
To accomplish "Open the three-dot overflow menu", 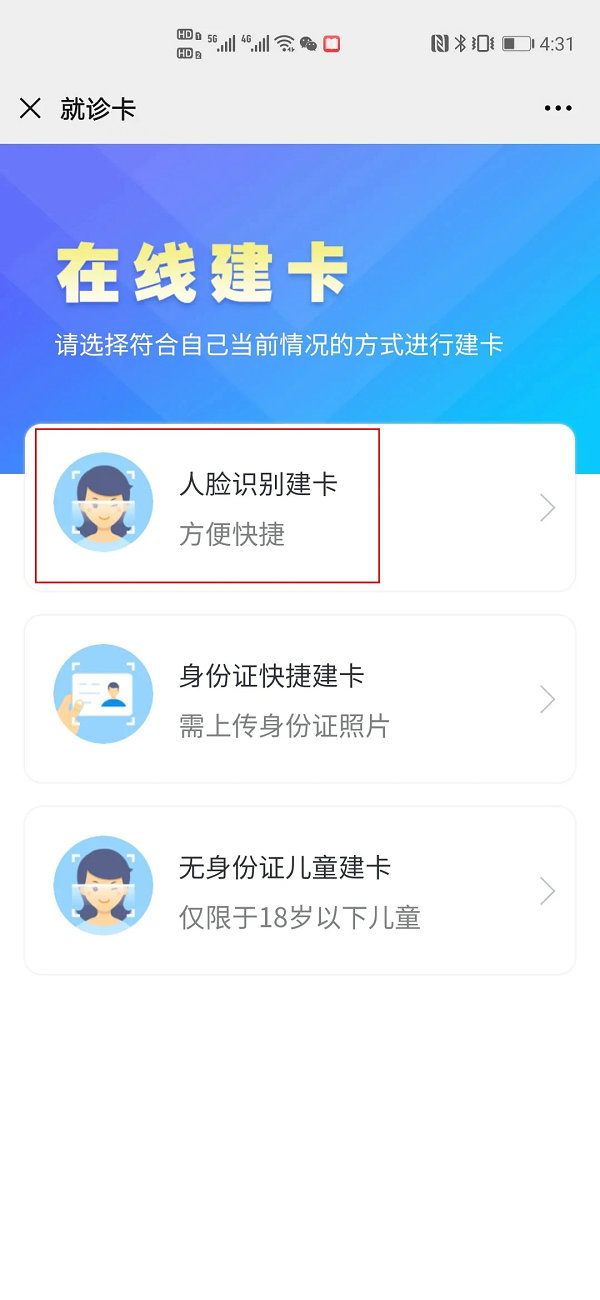I will [x=558, y=109].
